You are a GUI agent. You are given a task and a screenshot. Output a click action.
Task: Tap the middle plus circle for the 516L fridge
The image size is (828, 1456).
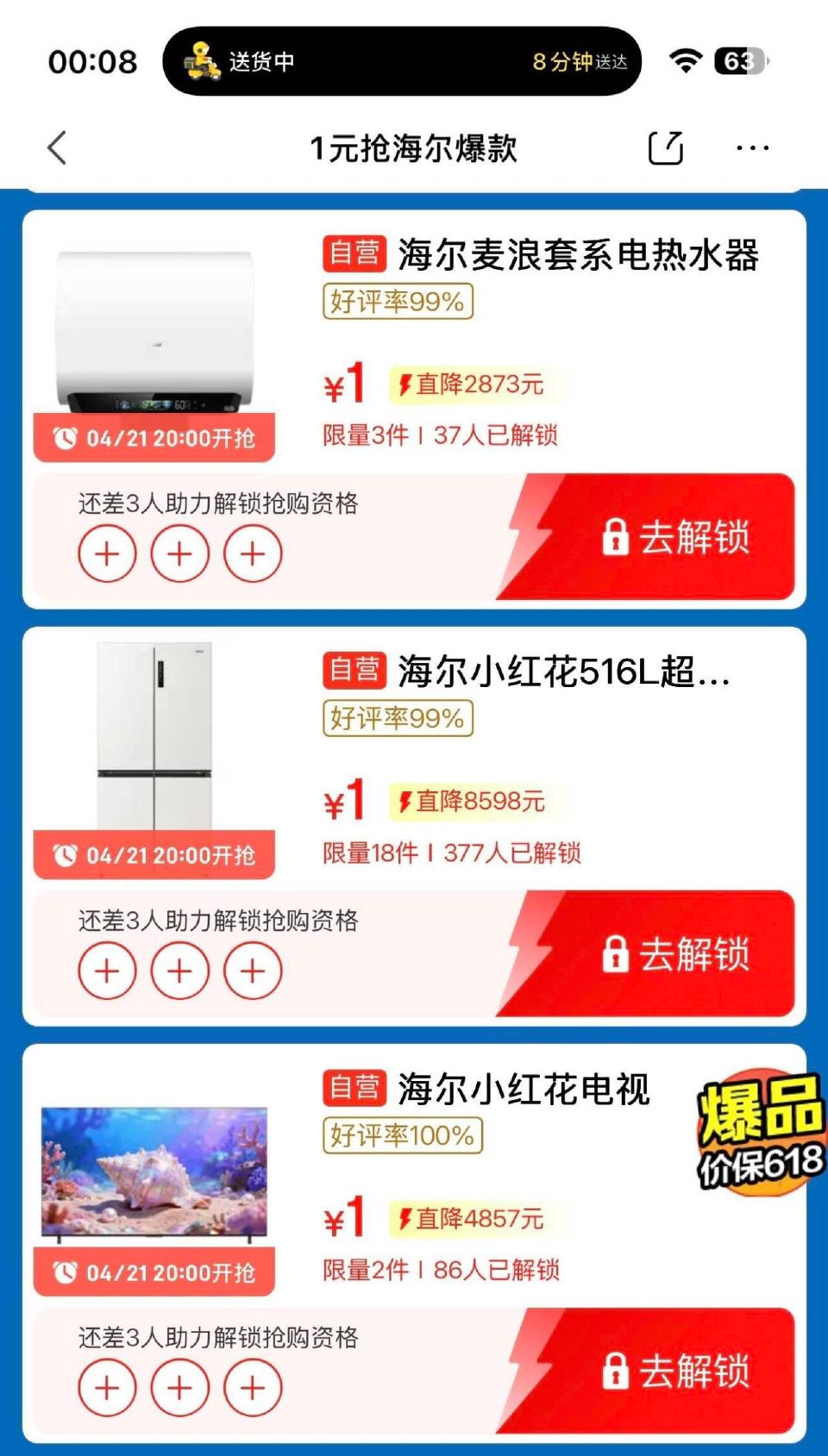(179, 971)
